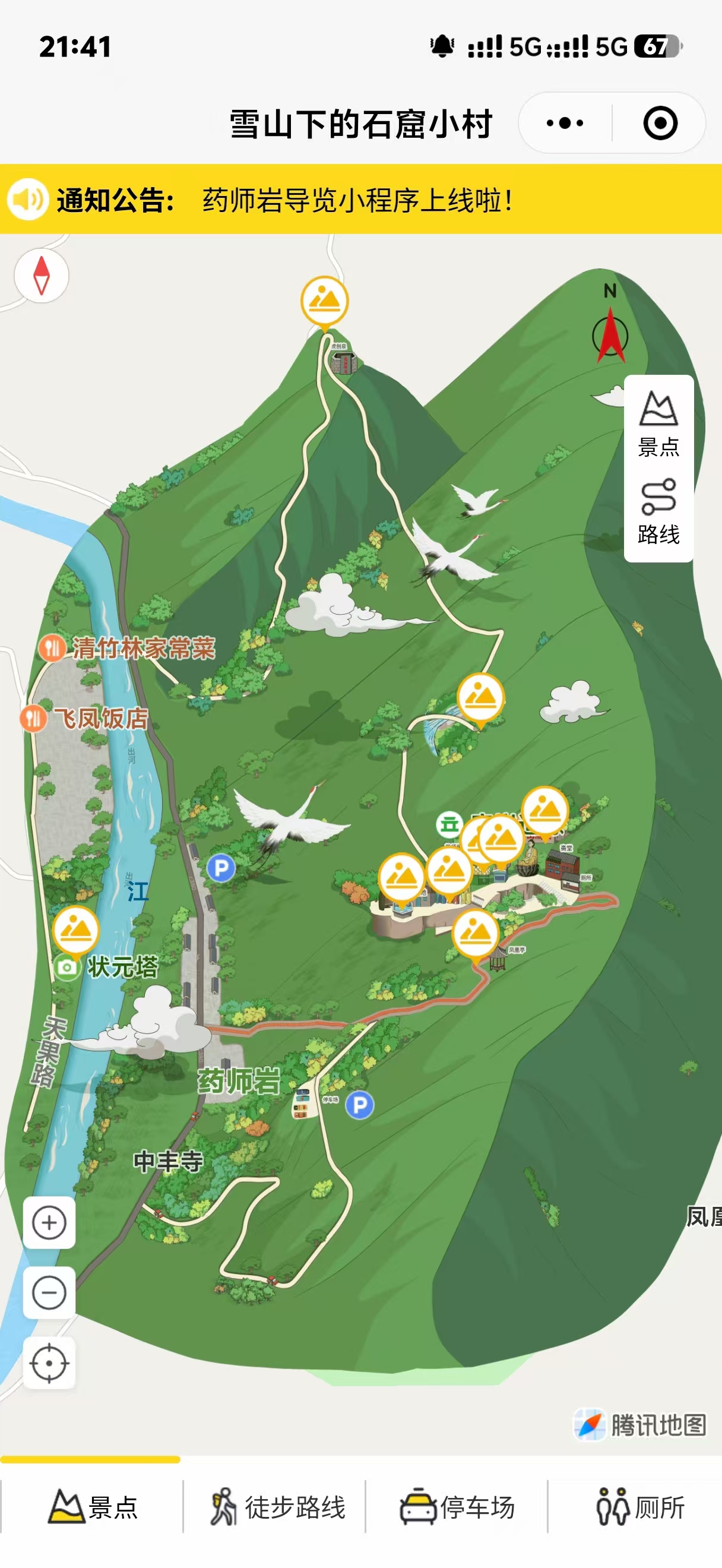Switch to the 停车场 tab

coord(457,1507)
